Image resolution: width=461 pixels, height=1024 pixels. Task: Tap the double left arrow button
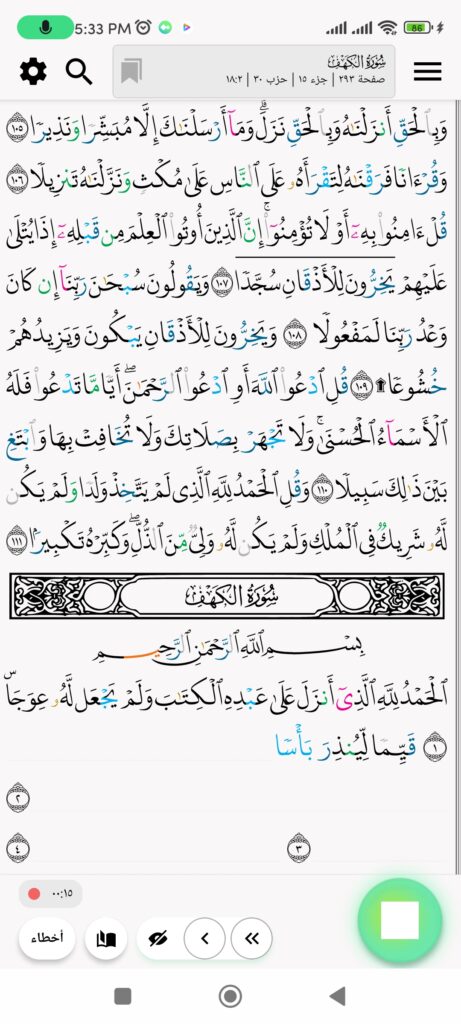pyautogui.click(x=251, y=938)
